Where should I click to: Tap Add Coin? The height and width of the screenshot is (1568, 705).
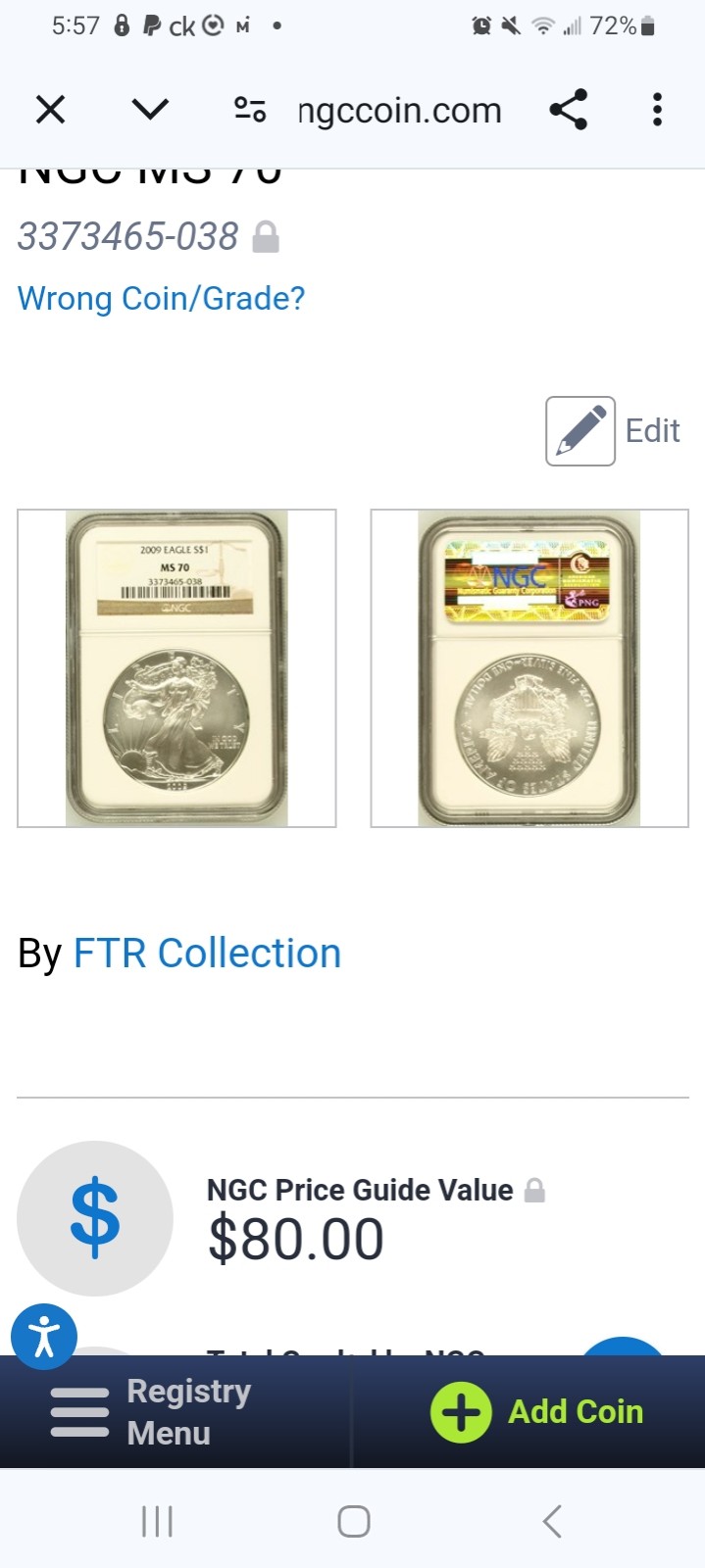point(537,1412)
